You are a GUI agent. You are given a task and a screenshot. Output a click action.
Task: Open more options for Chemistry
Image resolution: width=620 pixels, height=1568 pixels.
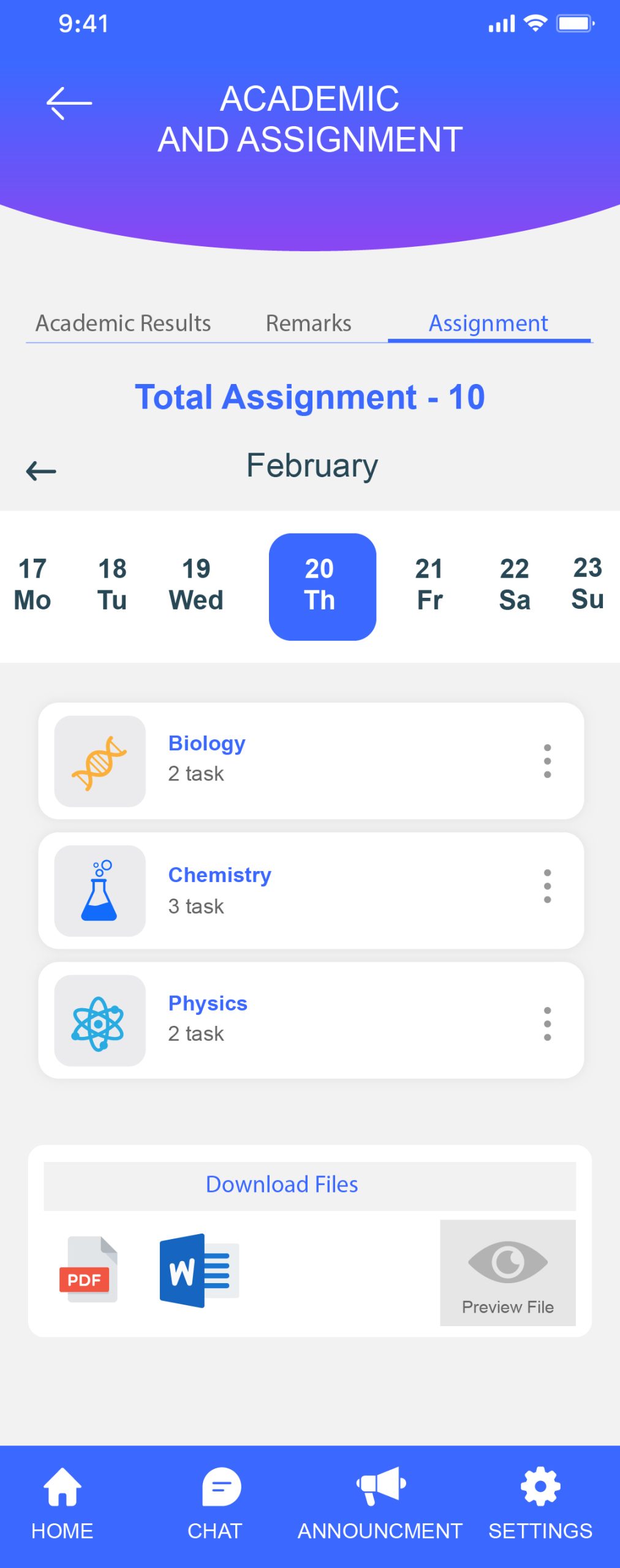pyautogui.click(x=547, y=886)
